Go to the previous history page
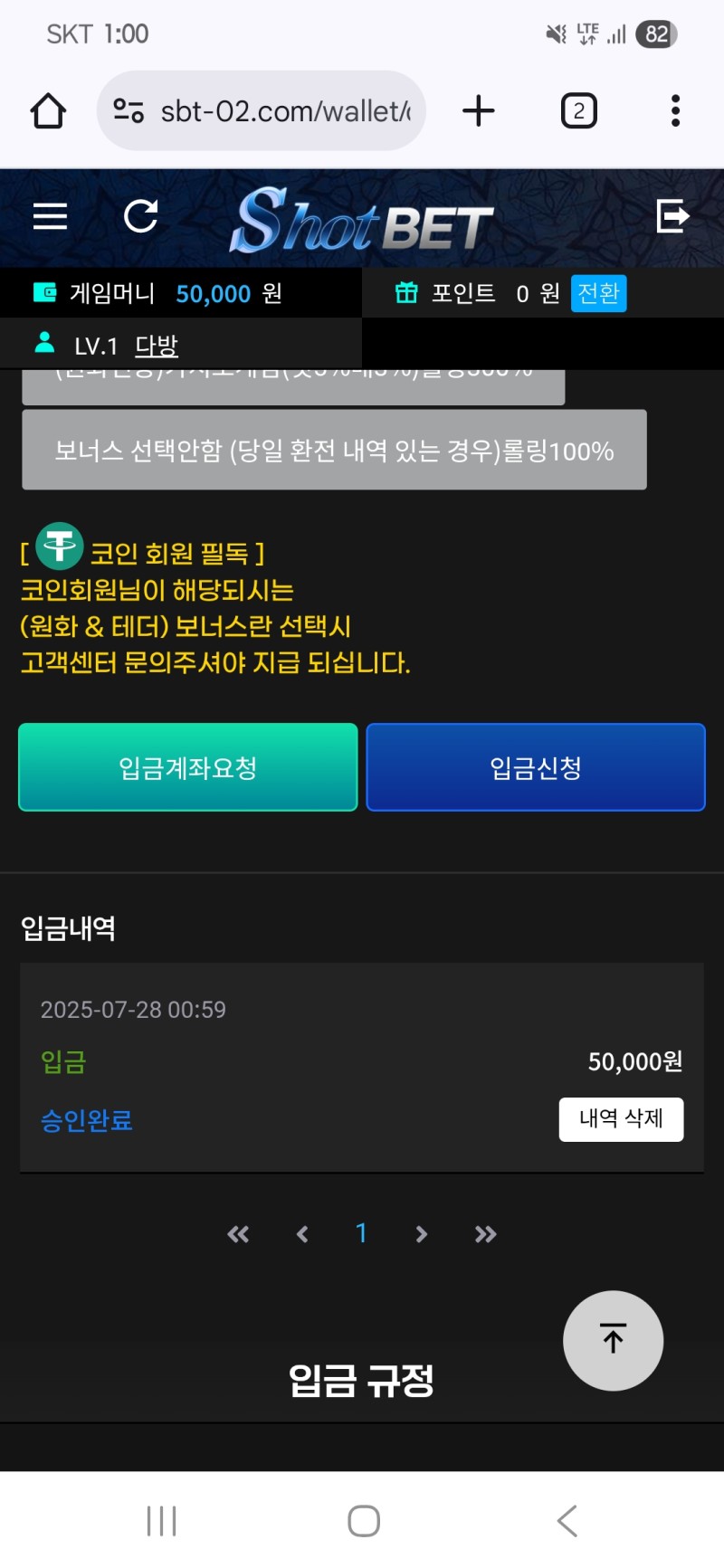The width and height of the screenshot is (724, 1568). point(302,1234)
